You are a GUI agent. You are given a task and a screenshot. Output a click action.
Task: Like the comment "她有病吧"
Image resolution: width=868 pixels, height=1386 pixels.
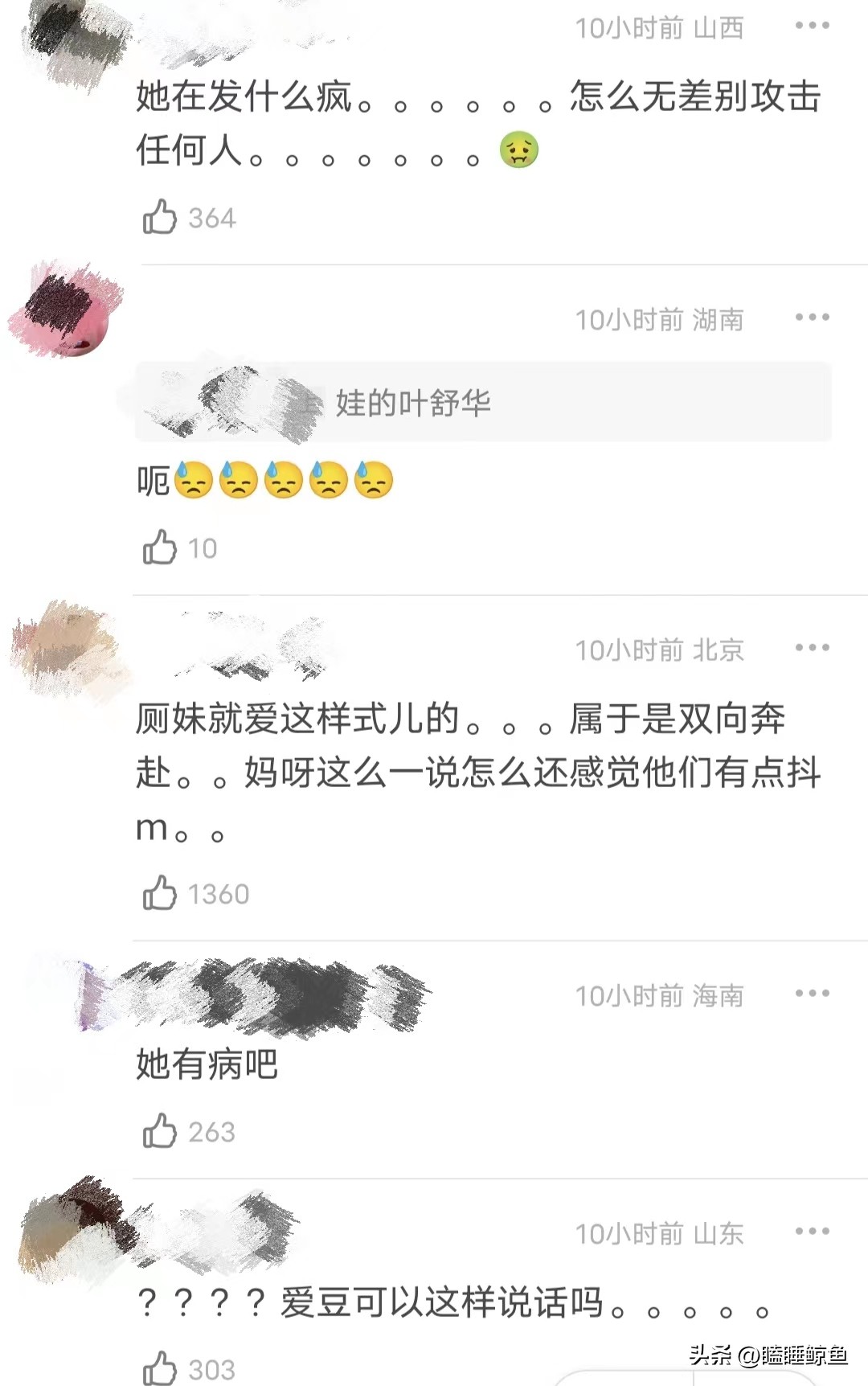(x=159, y=1131)
